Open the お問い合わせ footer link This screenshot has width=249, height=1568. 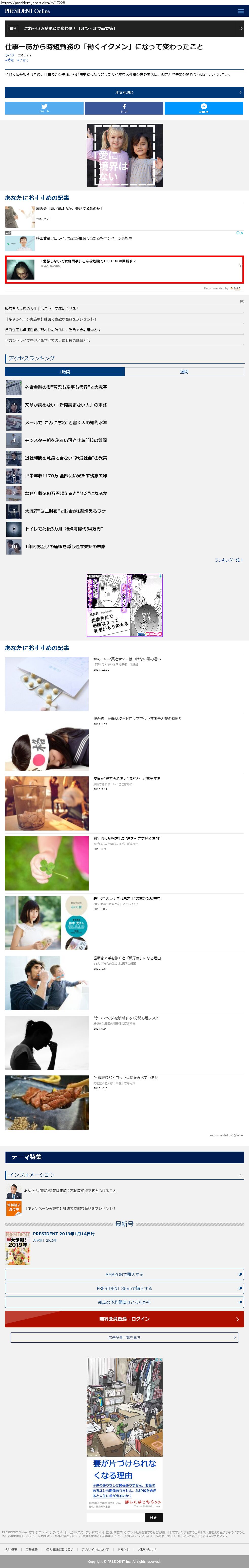pyautogui.click(x=147, y=1549)
